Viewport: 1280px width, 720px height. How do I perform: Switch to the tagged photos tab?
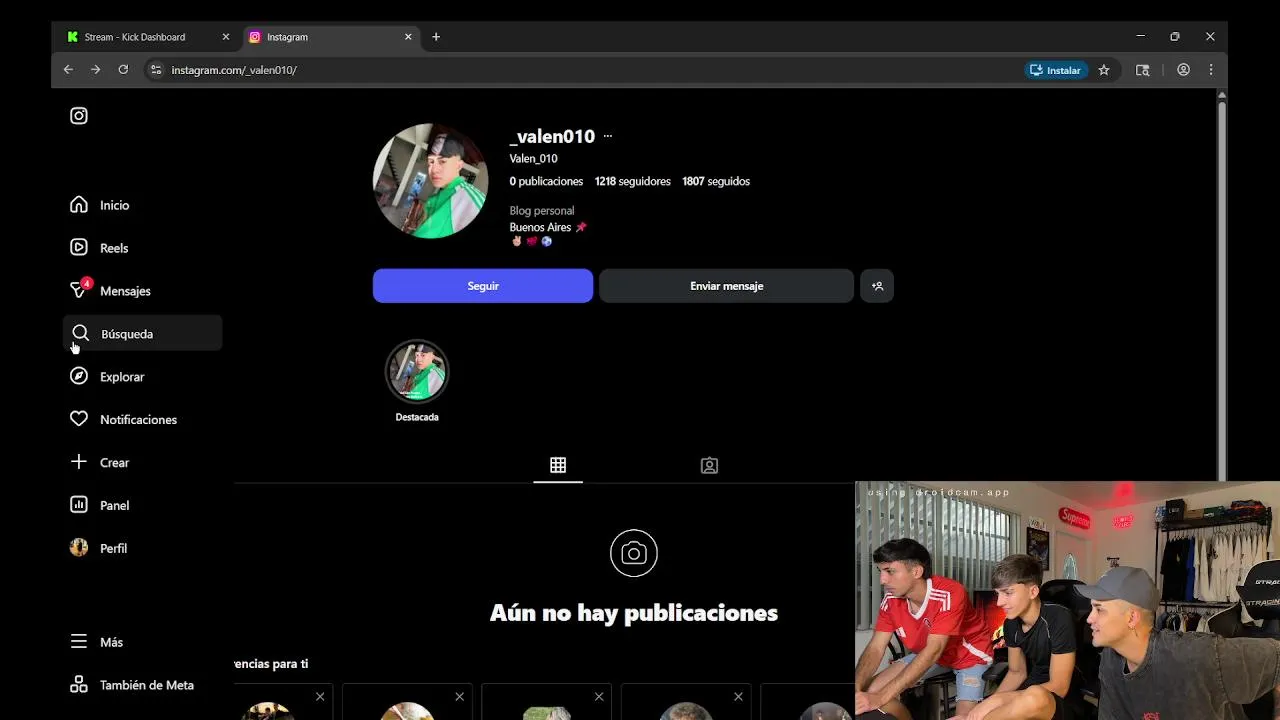(x=709, y=465)
